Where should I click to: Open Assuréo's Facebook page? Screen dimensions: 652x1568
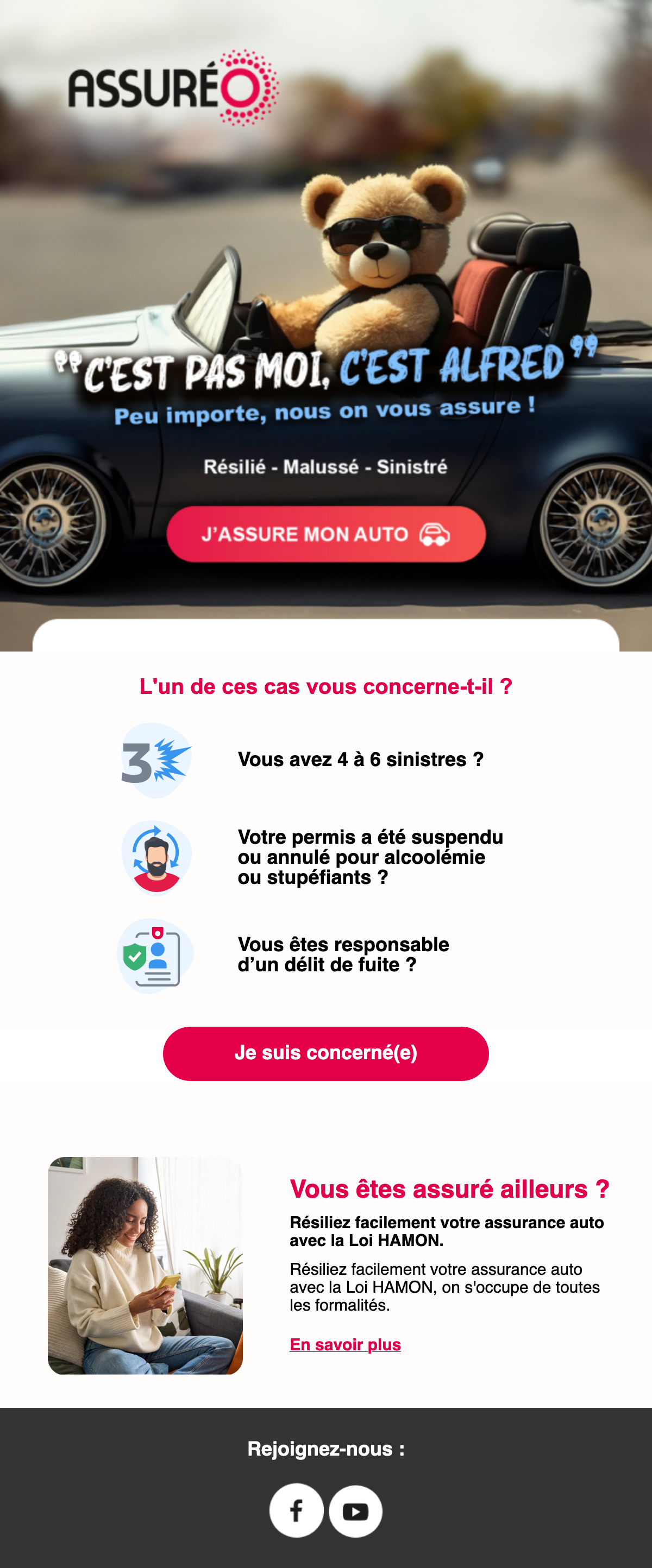click(x=296, y=1510)
